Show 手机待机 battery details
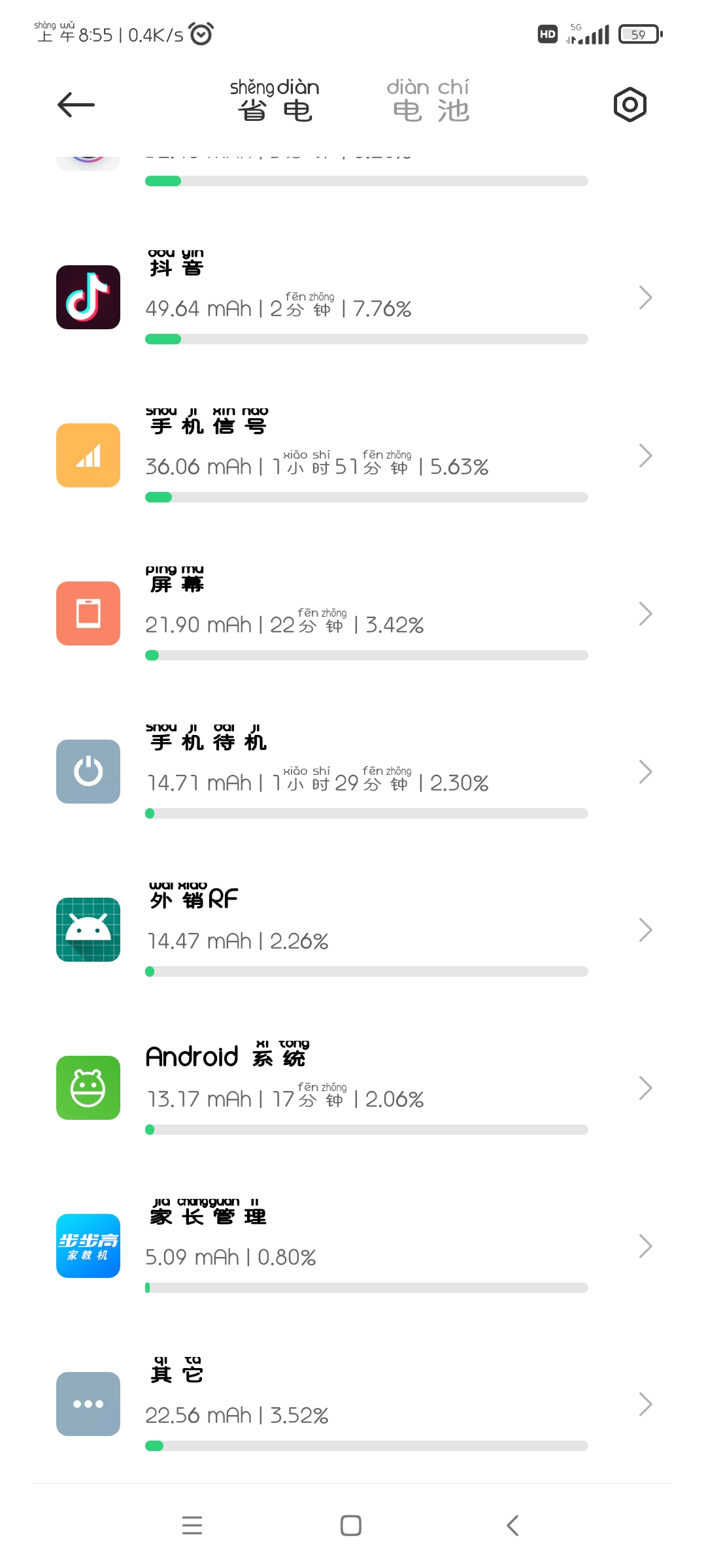Screen dimensions: 706x1568 (x=353, y=772)
